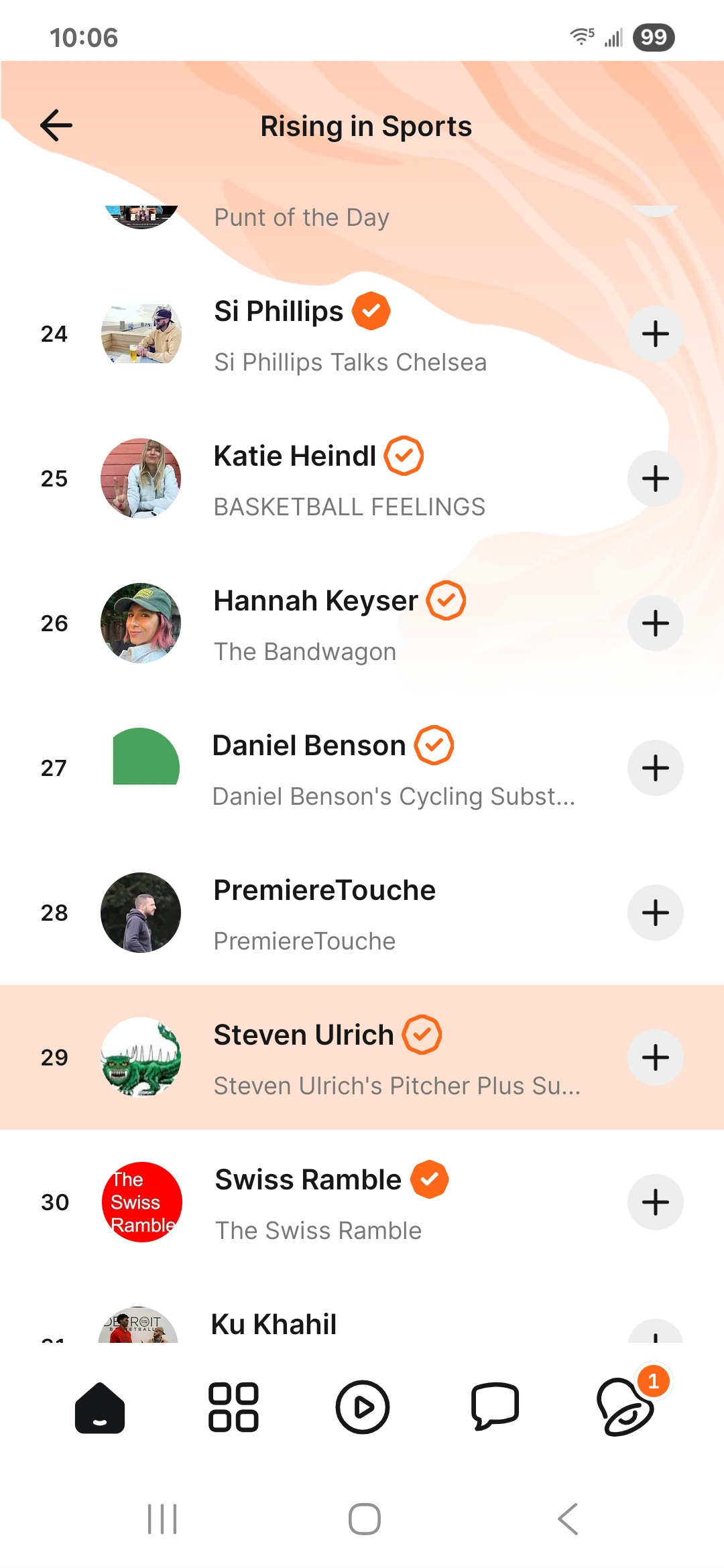Open Hannah Keyser's profile picture

pyautogui.click(x=141, y=623)
